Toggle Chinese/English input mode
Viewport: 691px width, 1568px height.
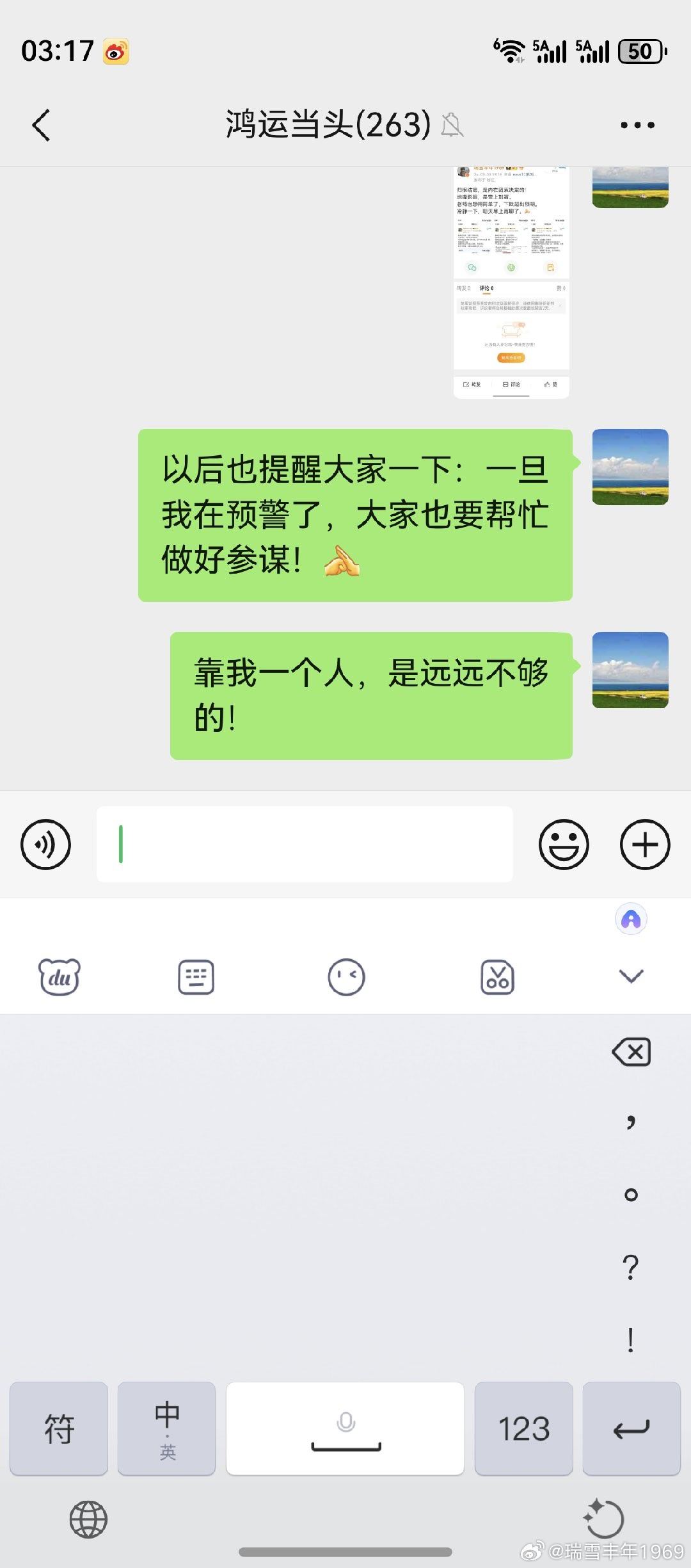pos(166,1428)
